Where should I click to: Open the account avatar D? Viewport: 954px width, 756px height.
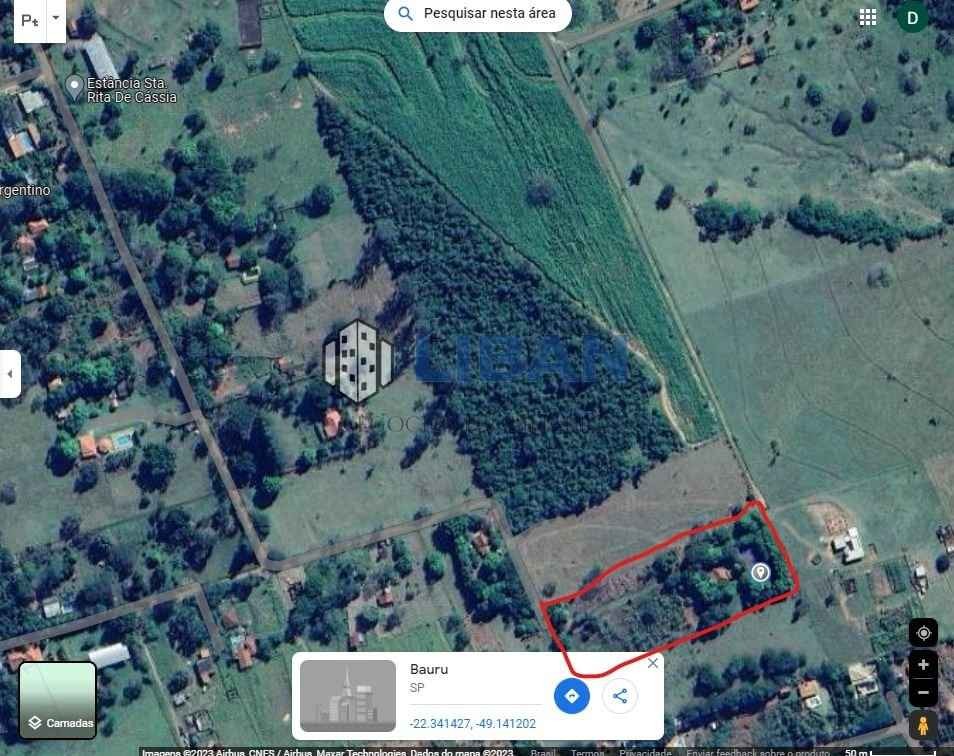click(912, 17)
